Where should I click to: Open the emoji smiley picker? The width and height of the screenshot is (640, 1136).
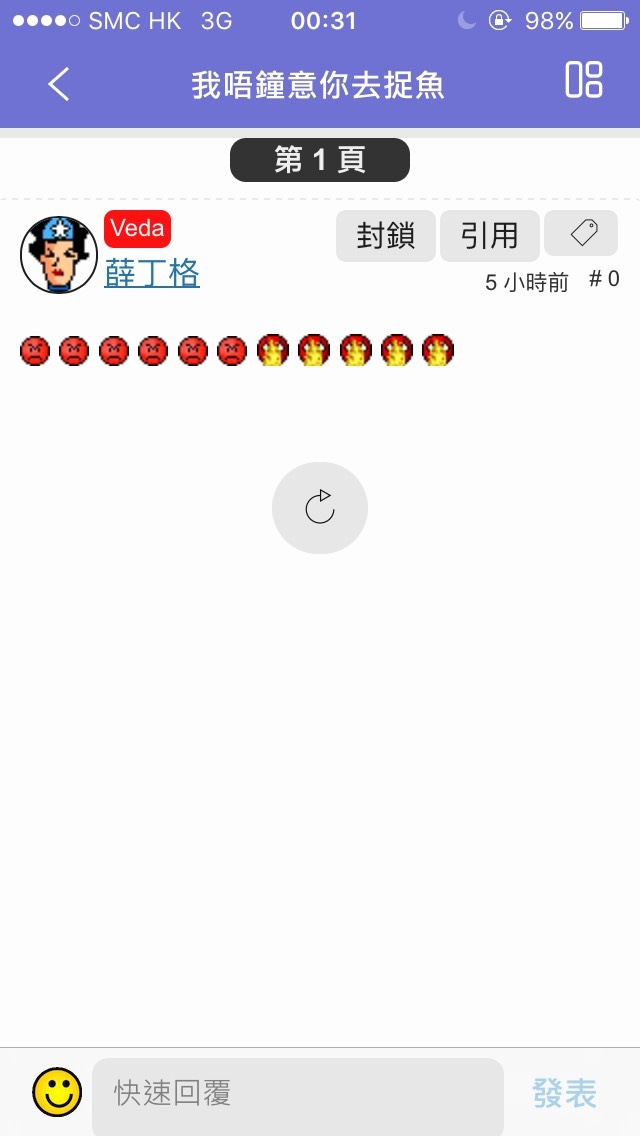tap(57, 1092)
